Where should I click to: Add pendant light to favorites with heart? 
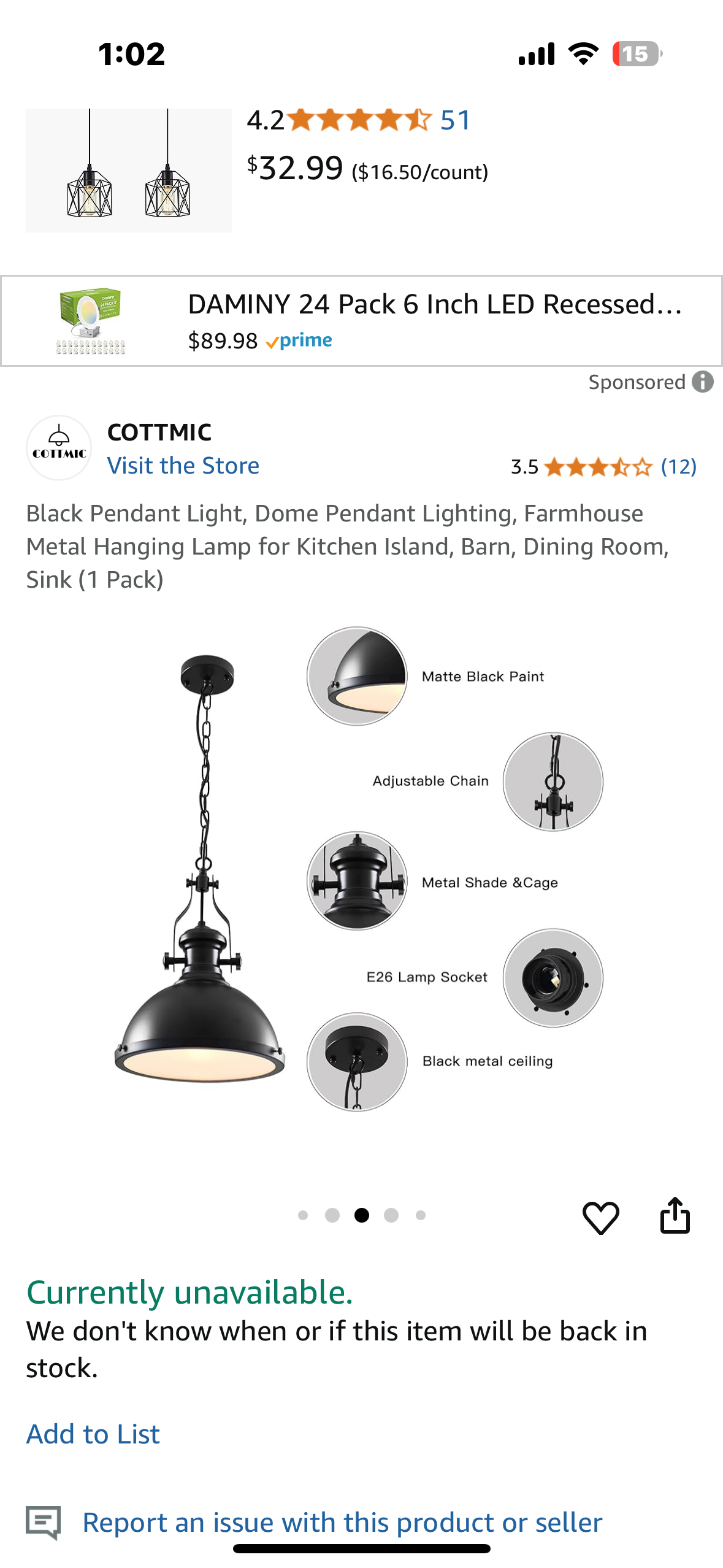[x=600, y=1217]
